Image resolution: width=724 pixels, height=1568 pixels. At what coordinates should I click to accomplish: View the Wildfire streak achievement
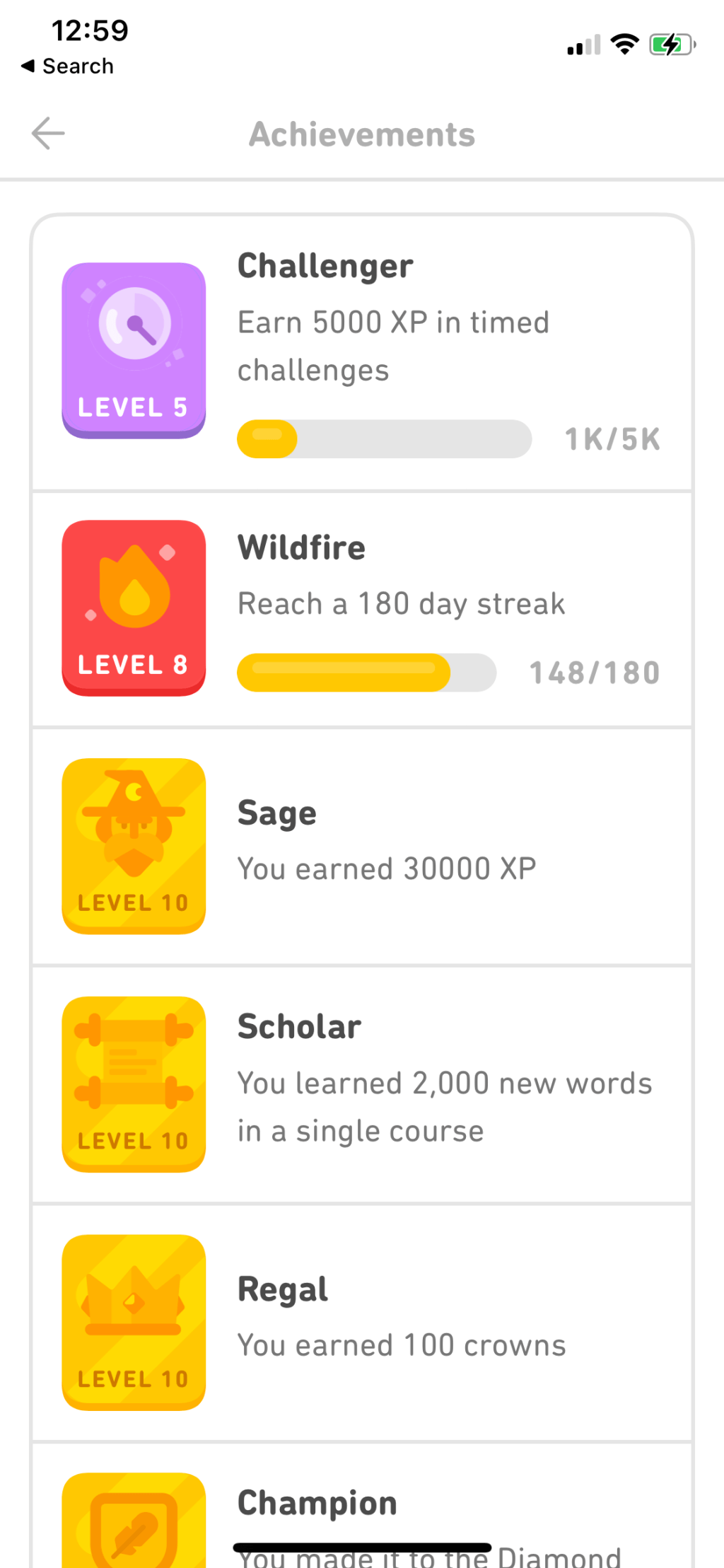pos(361,609)
